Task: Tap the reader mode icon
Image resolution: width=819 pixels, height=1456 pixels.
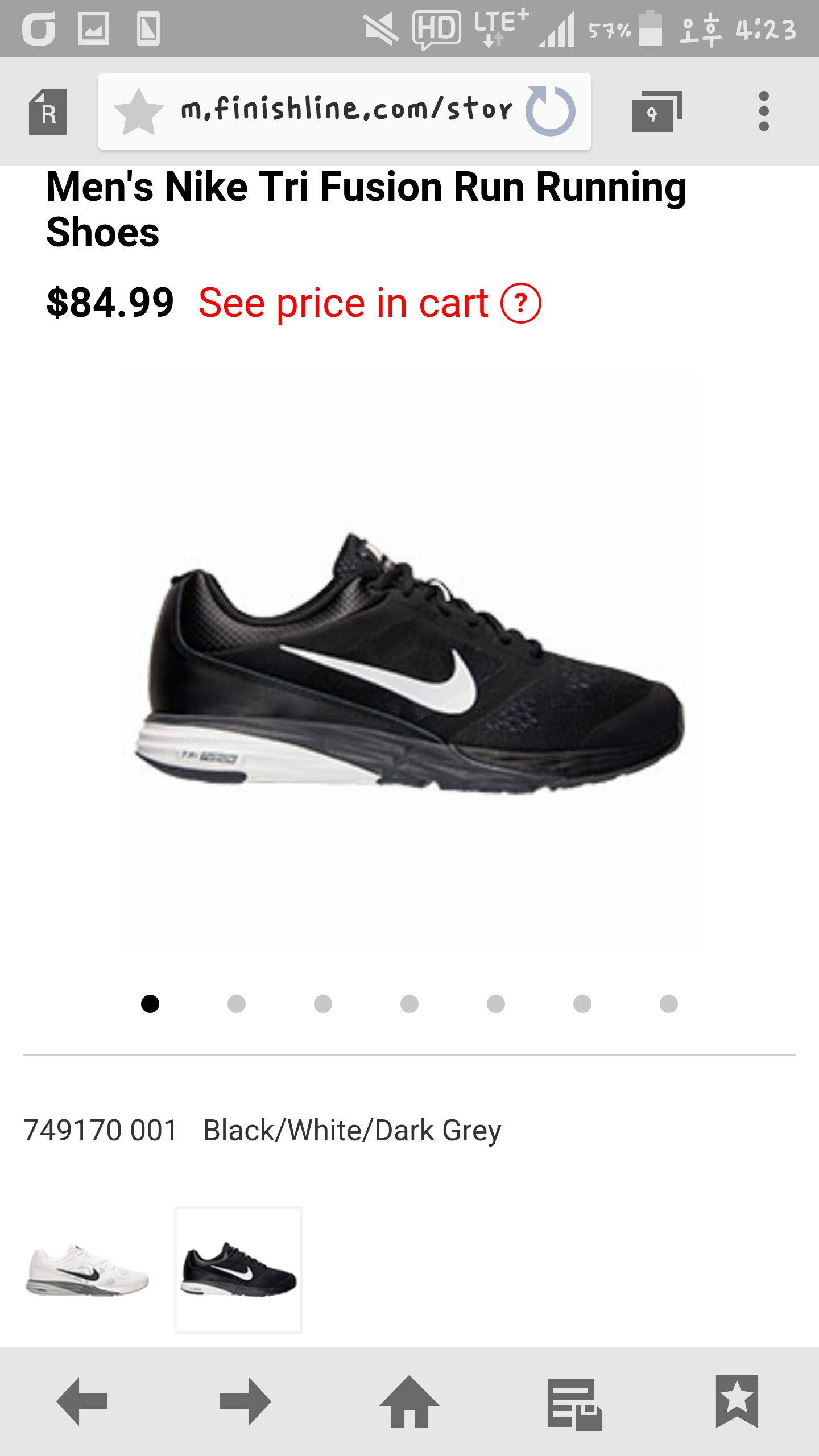Action: point(48,111)
